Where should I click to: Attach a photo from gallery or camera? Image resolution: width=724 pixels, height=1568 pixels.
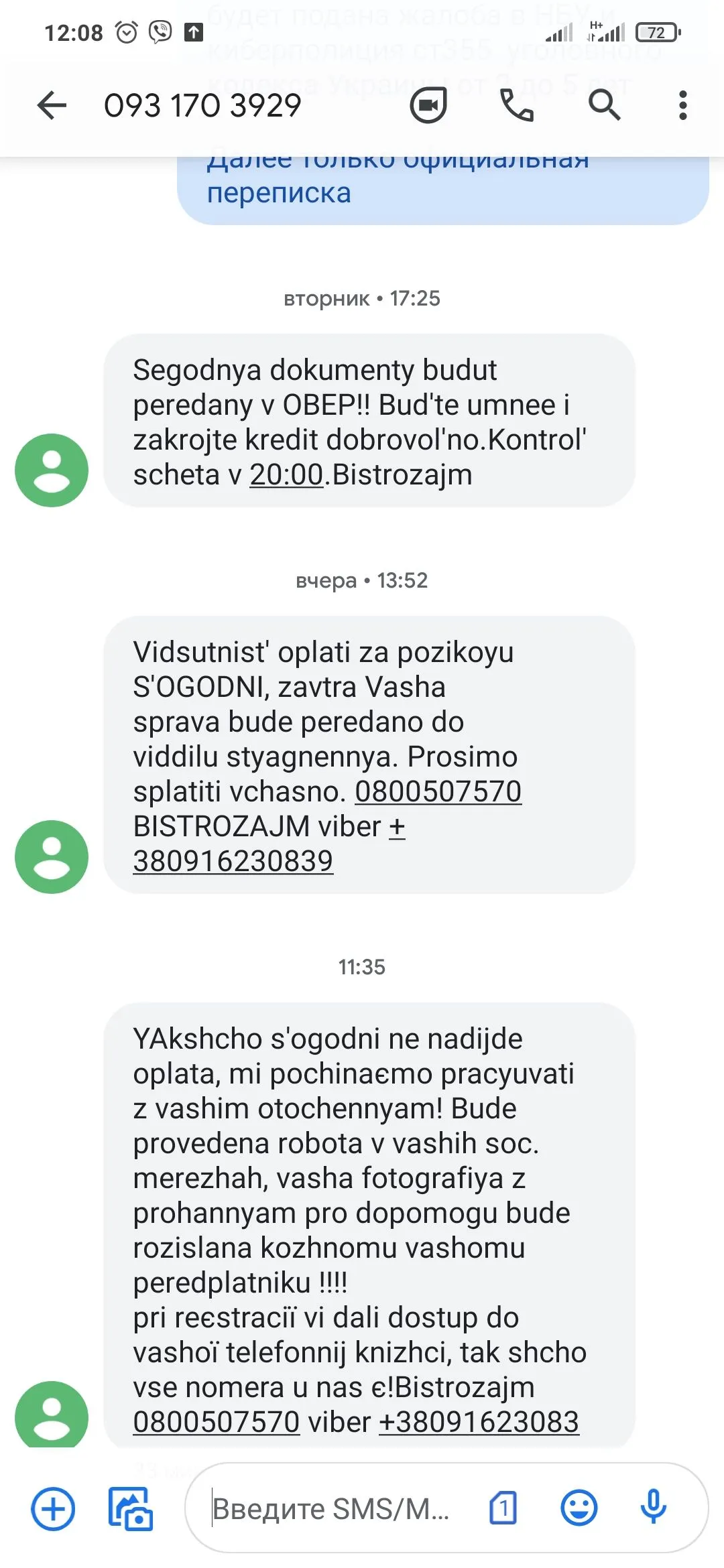(x=131, y=1509)
